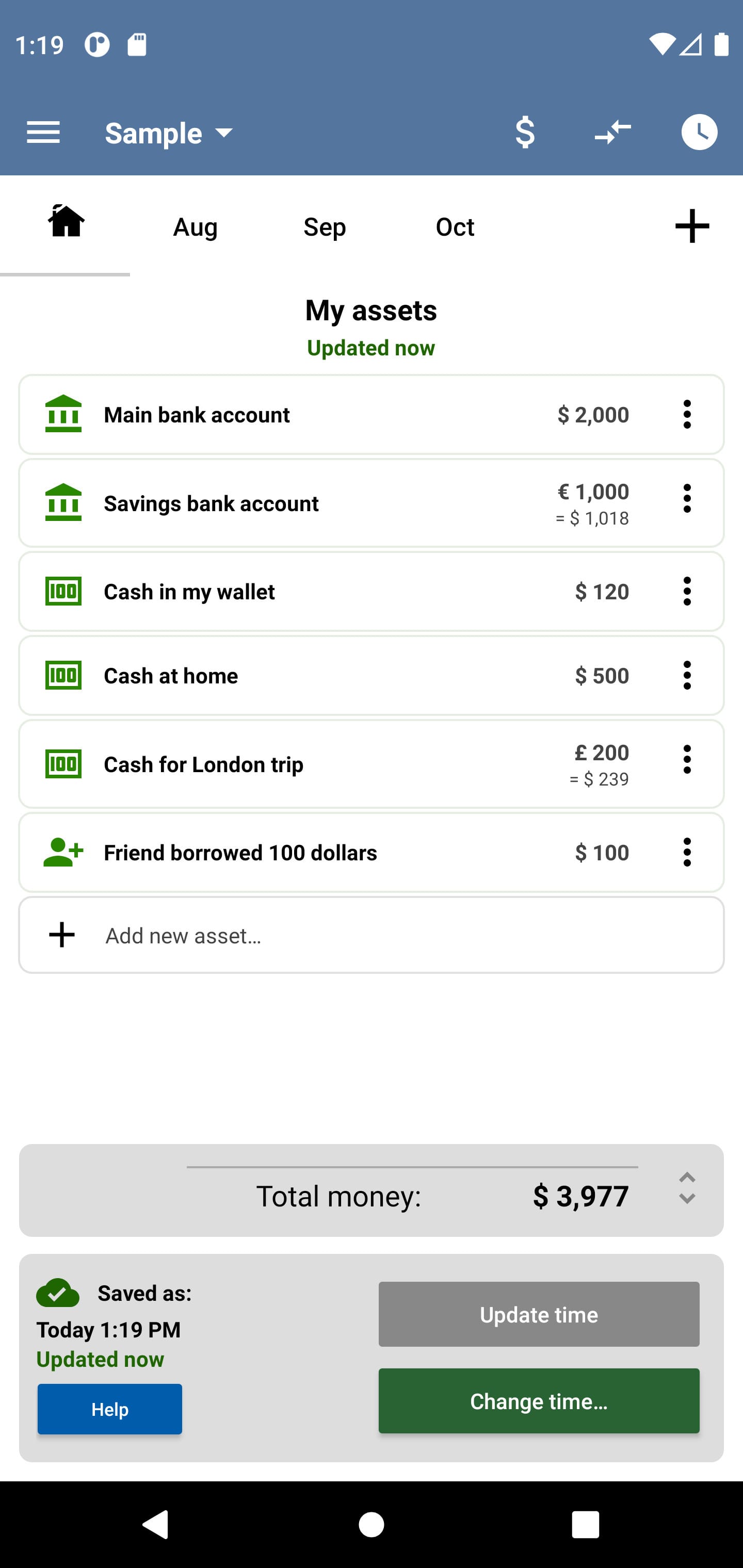Open Cash in my wallet asset

coord(372,592)
